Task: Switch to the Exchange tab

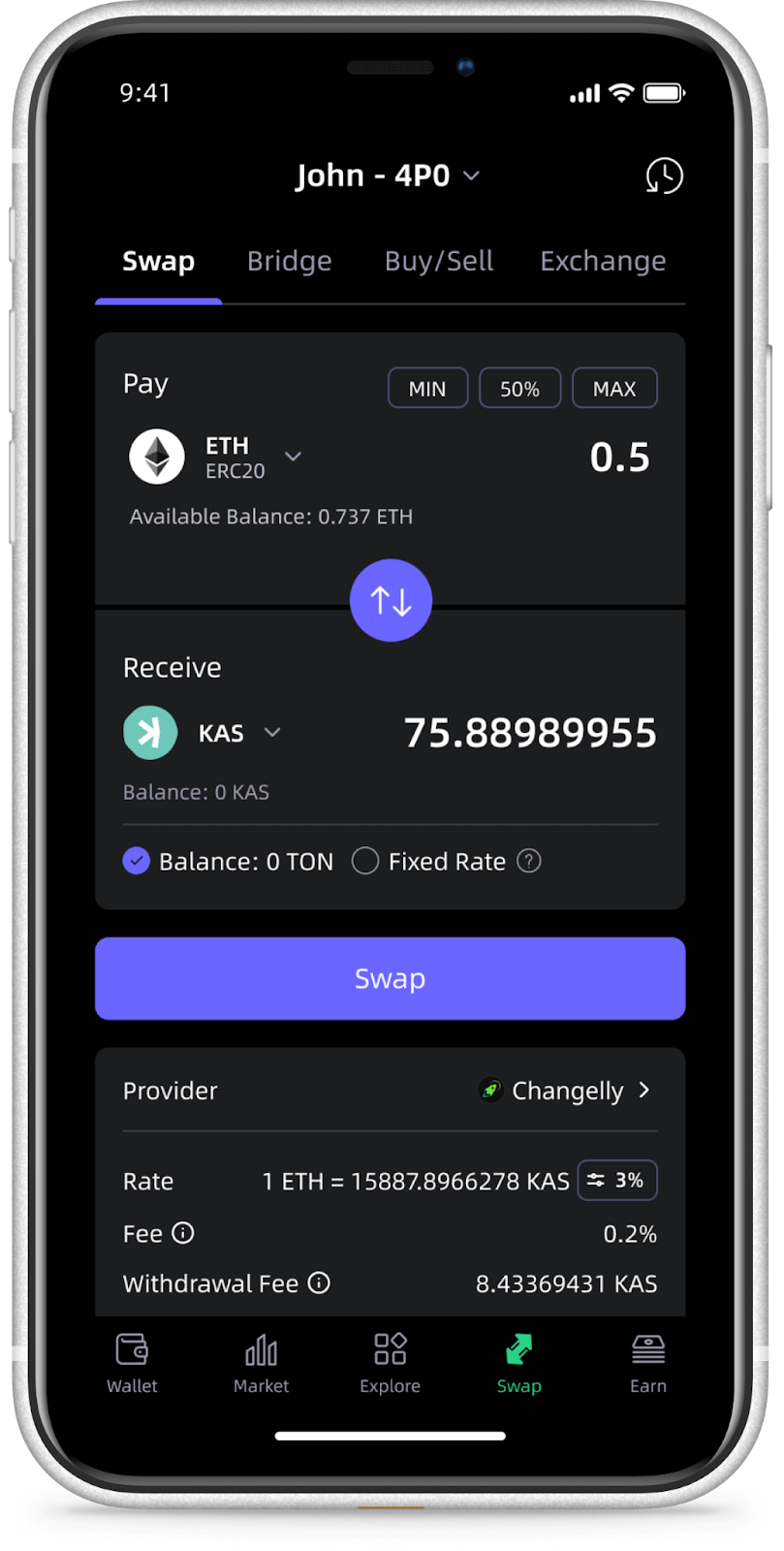Action: point(603,262)
